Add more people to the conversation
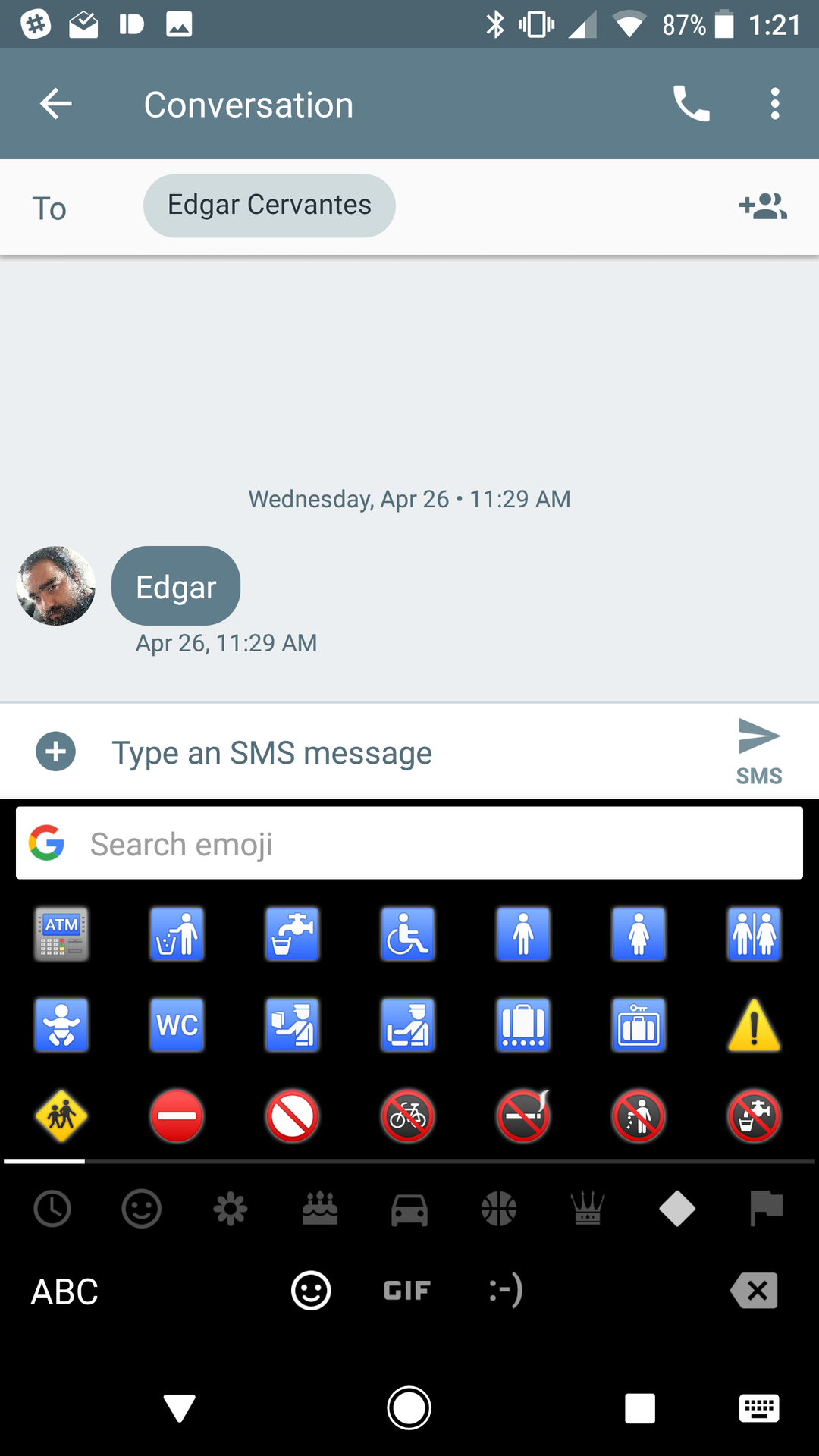This screenshot has width=819, height=1456. click(x=763, y=206)
